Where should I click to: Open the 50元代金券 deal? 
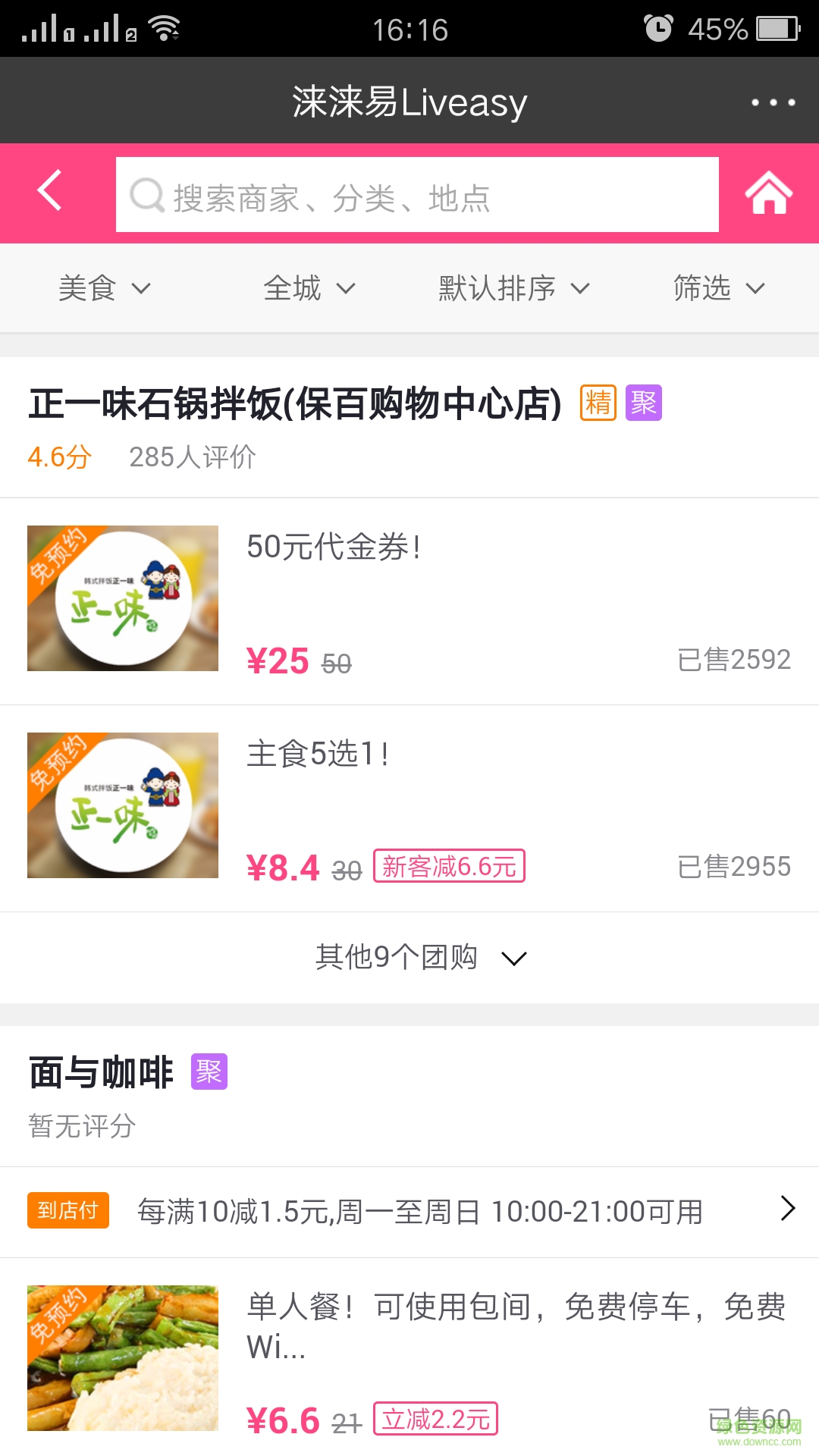[x=409, y=601]
